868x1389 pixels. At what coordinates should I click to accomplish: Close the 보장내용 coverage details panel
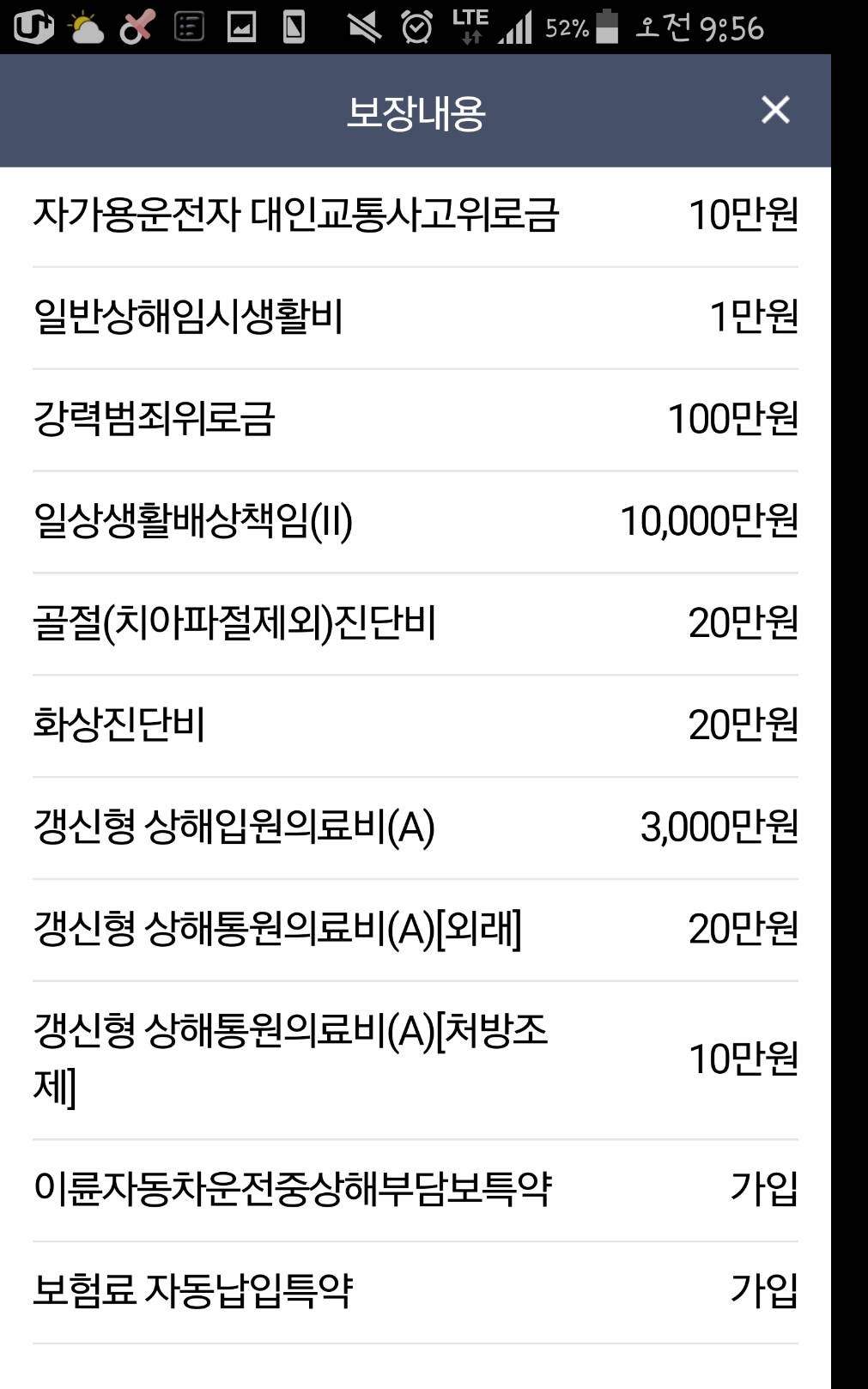click(775, 110)
